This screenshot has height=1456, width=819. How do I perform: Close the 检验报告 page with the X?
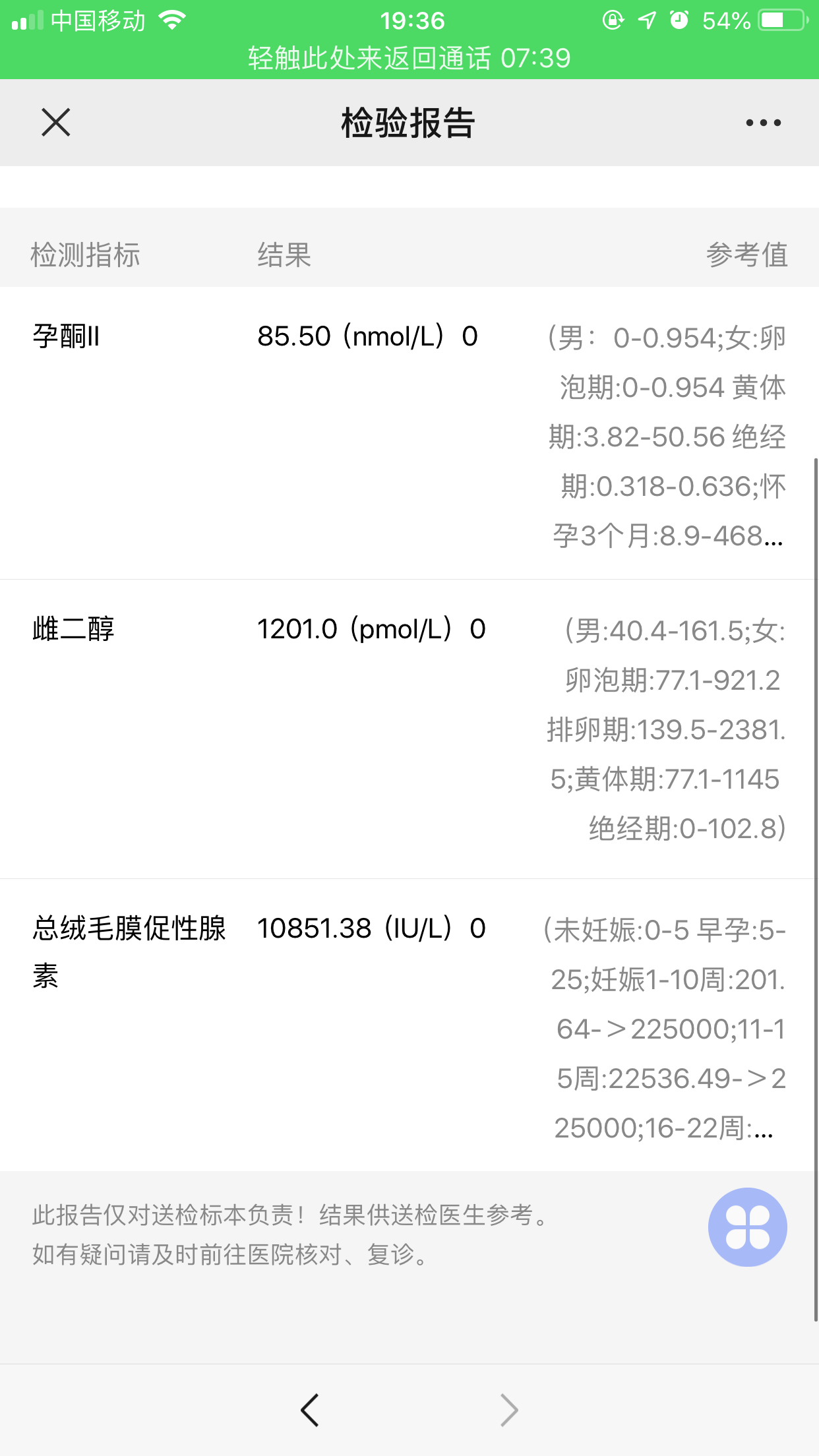(x=53, y=122)
